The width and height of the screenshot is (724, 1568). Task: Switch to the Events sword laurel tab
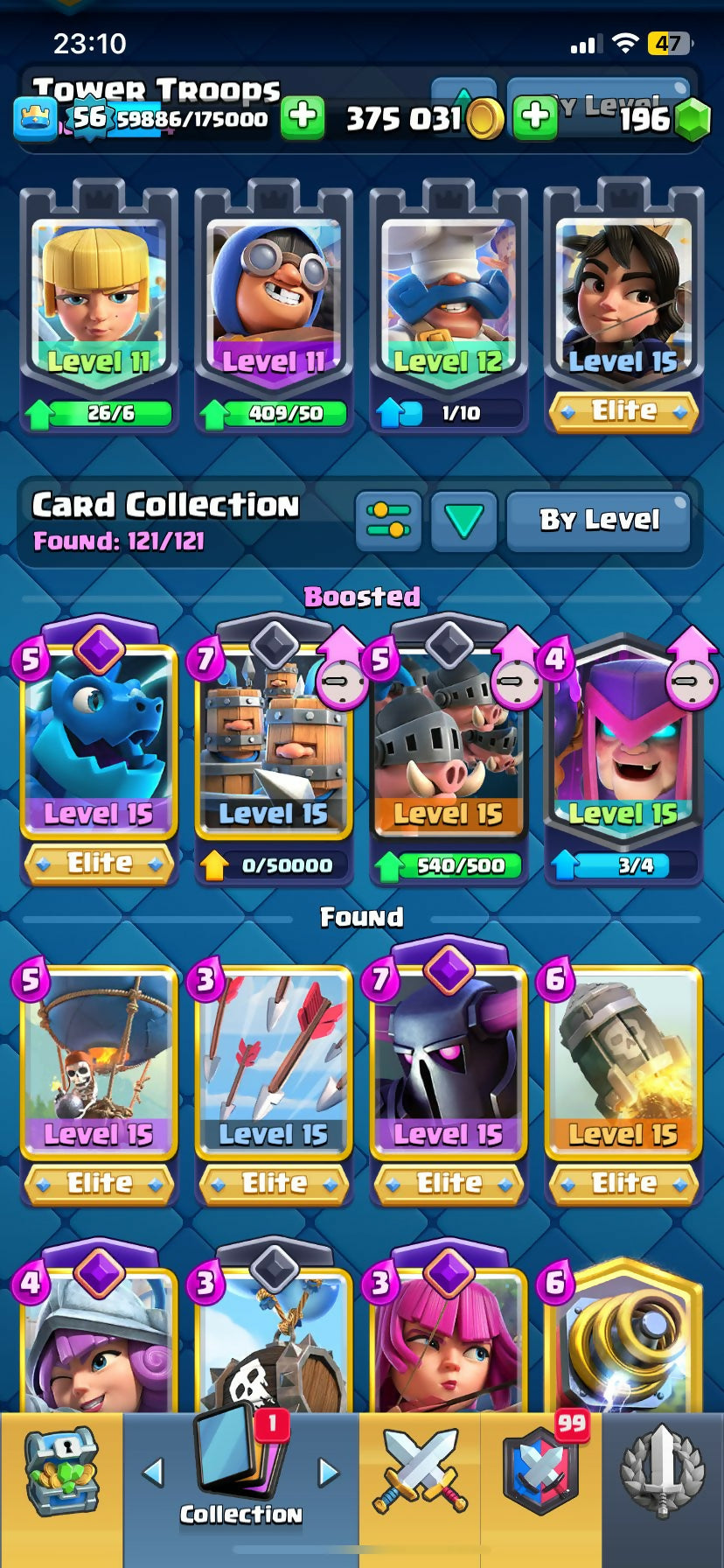pyautogui.click(x=662, y=1474)
